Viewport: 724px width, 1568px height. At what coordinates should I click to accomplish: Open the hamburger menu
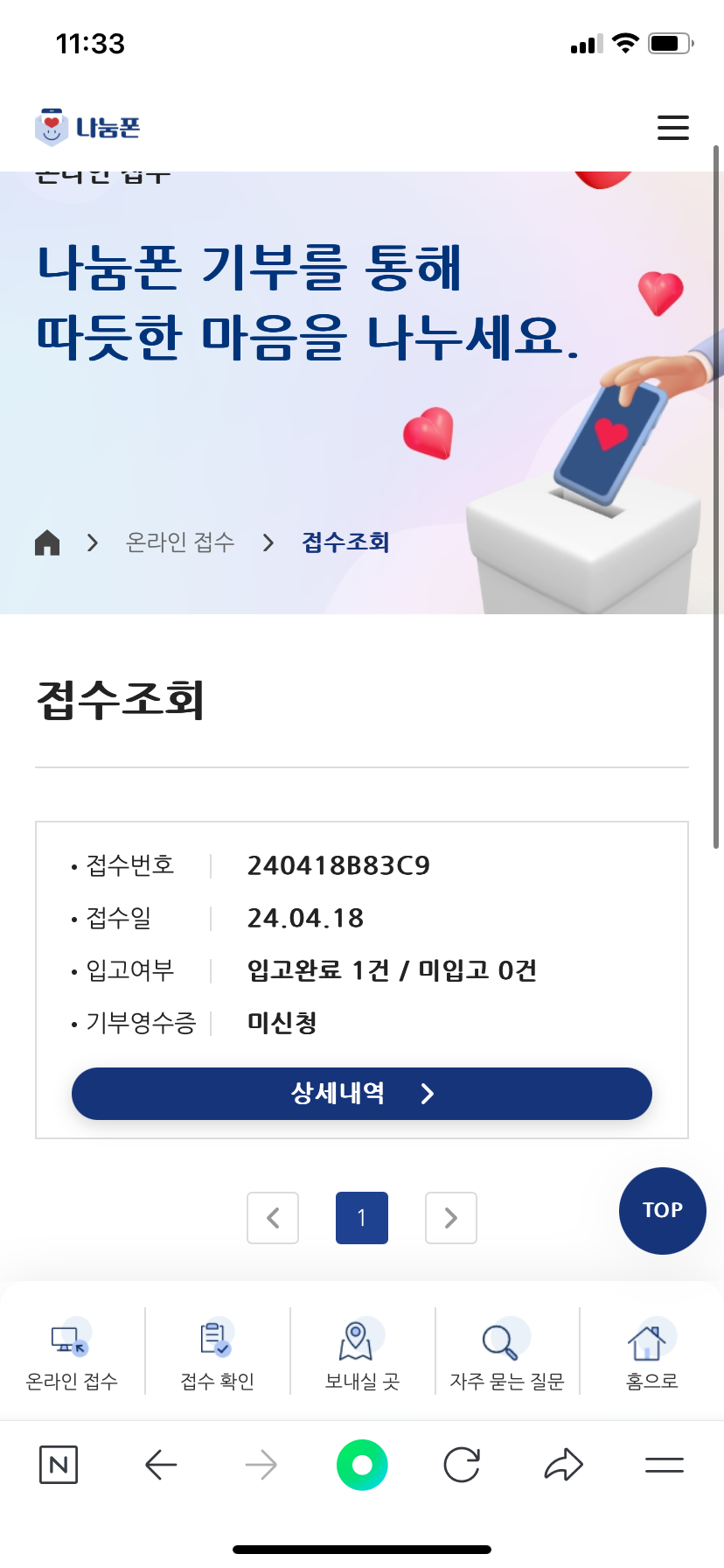(x=672, y=128)
